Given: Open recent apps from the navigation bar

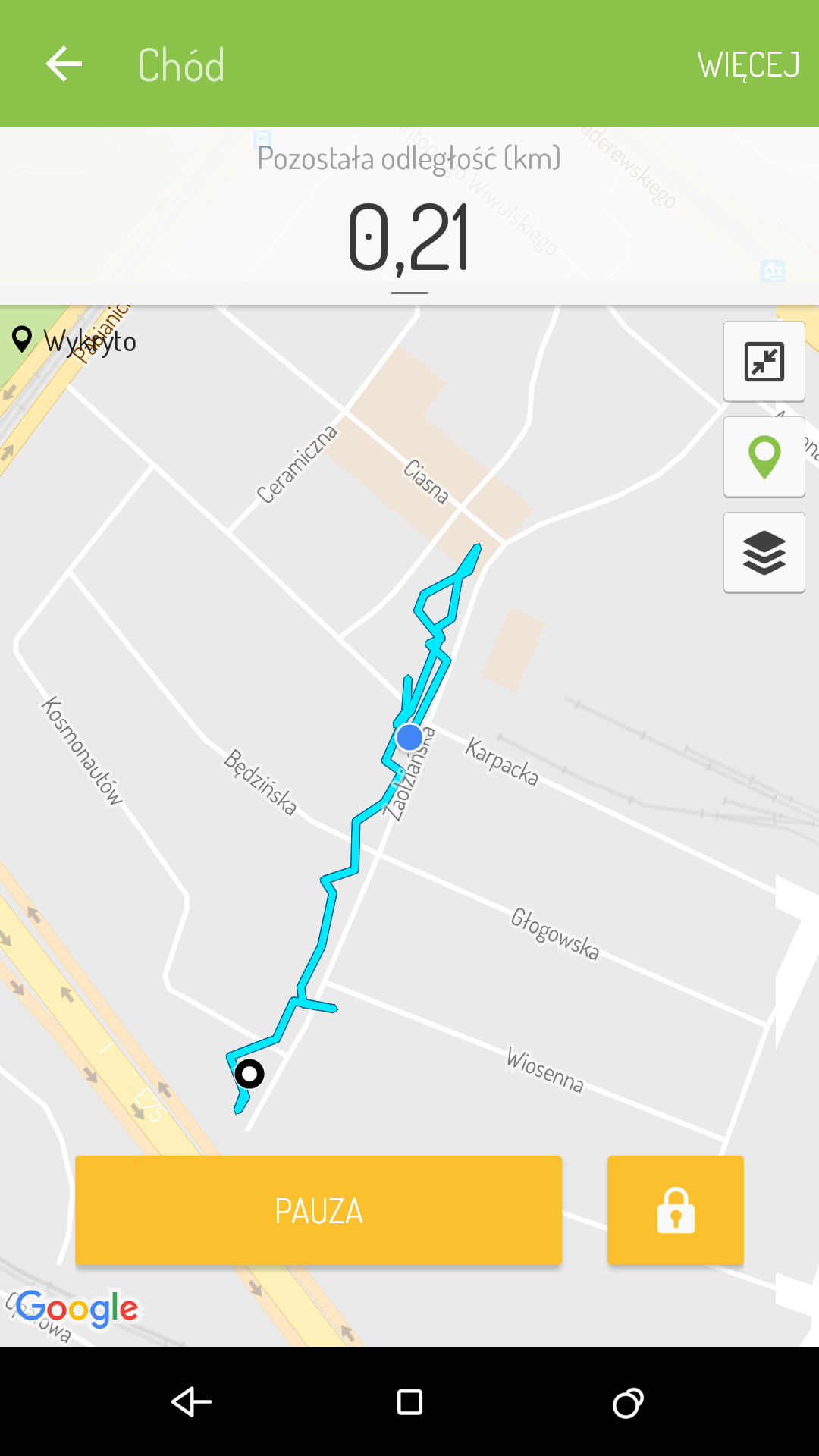Looking at the screenshot, I should (x=628, y=1402).
